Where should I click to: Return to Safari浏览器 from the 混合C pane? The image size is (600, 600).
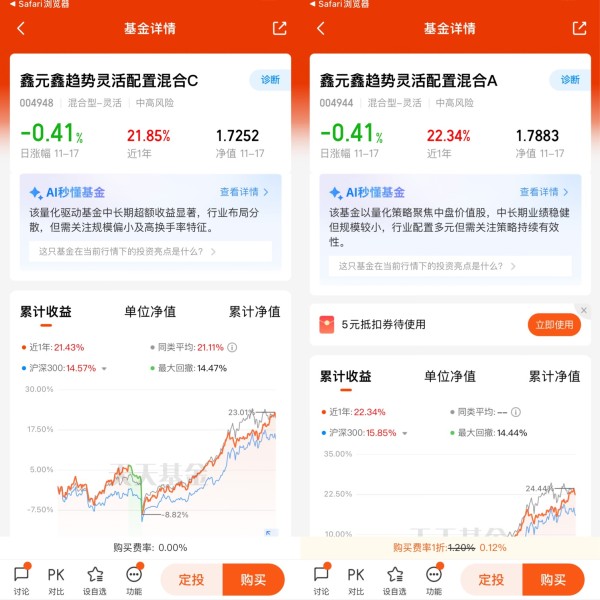click(40, 5)
